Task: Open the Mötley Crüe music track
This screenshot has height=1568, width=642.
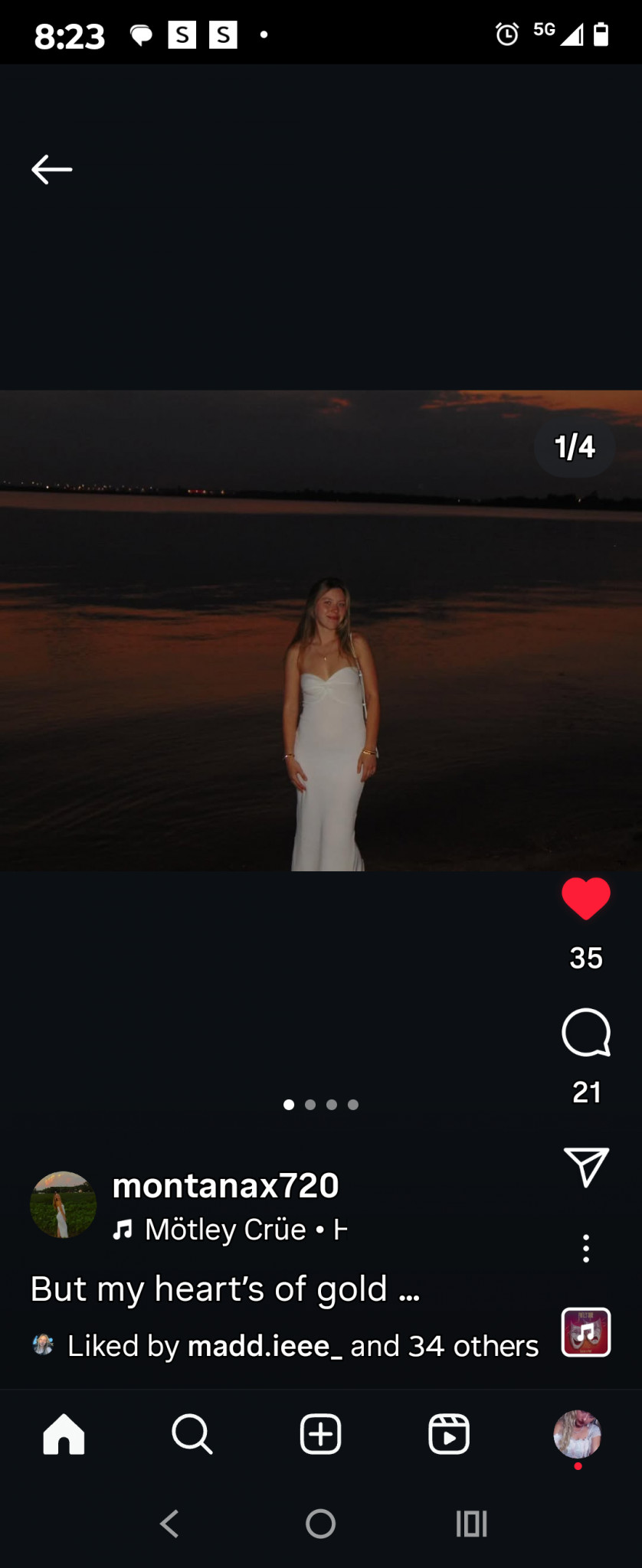Action: (x=230, y=1230)
